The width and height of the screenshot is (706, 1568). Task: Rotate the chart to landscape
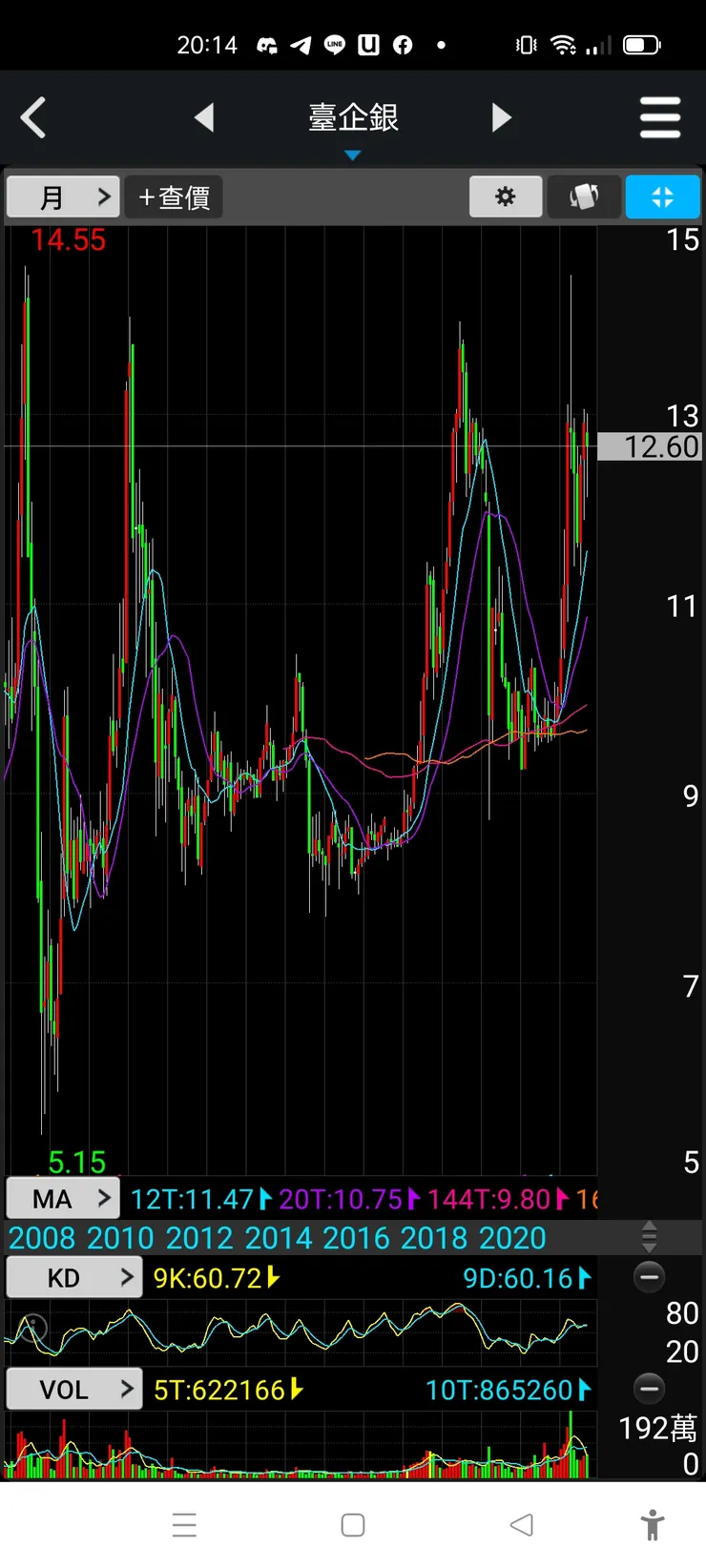click(584, 197)
